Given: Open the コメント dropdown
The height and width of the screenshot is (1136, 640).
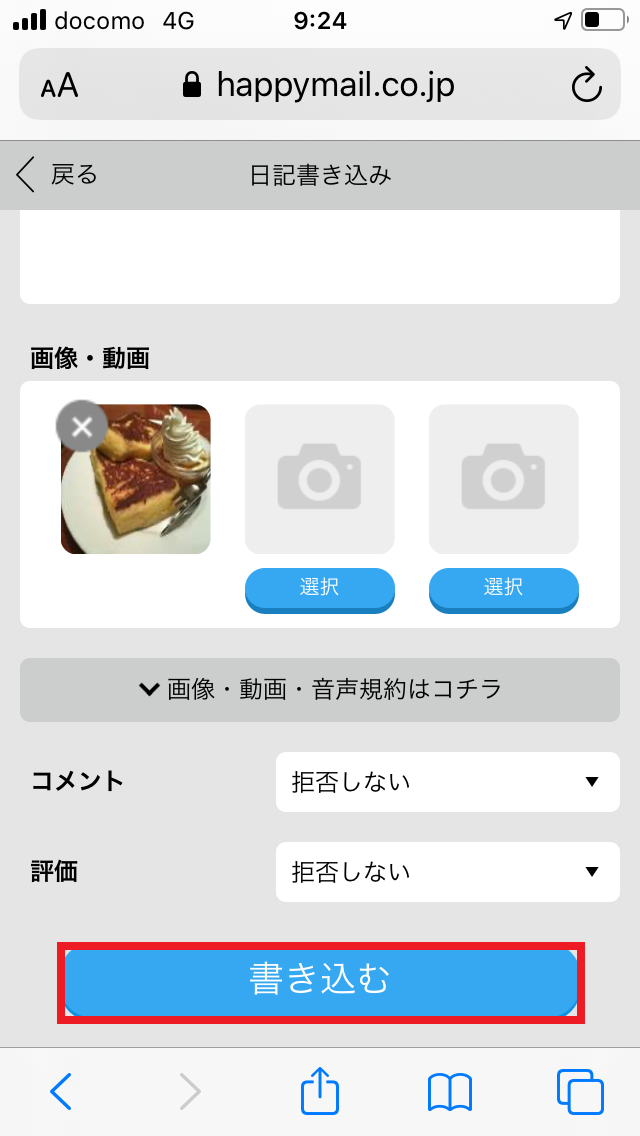Looking at the screenshot, I should coord(447,782).
